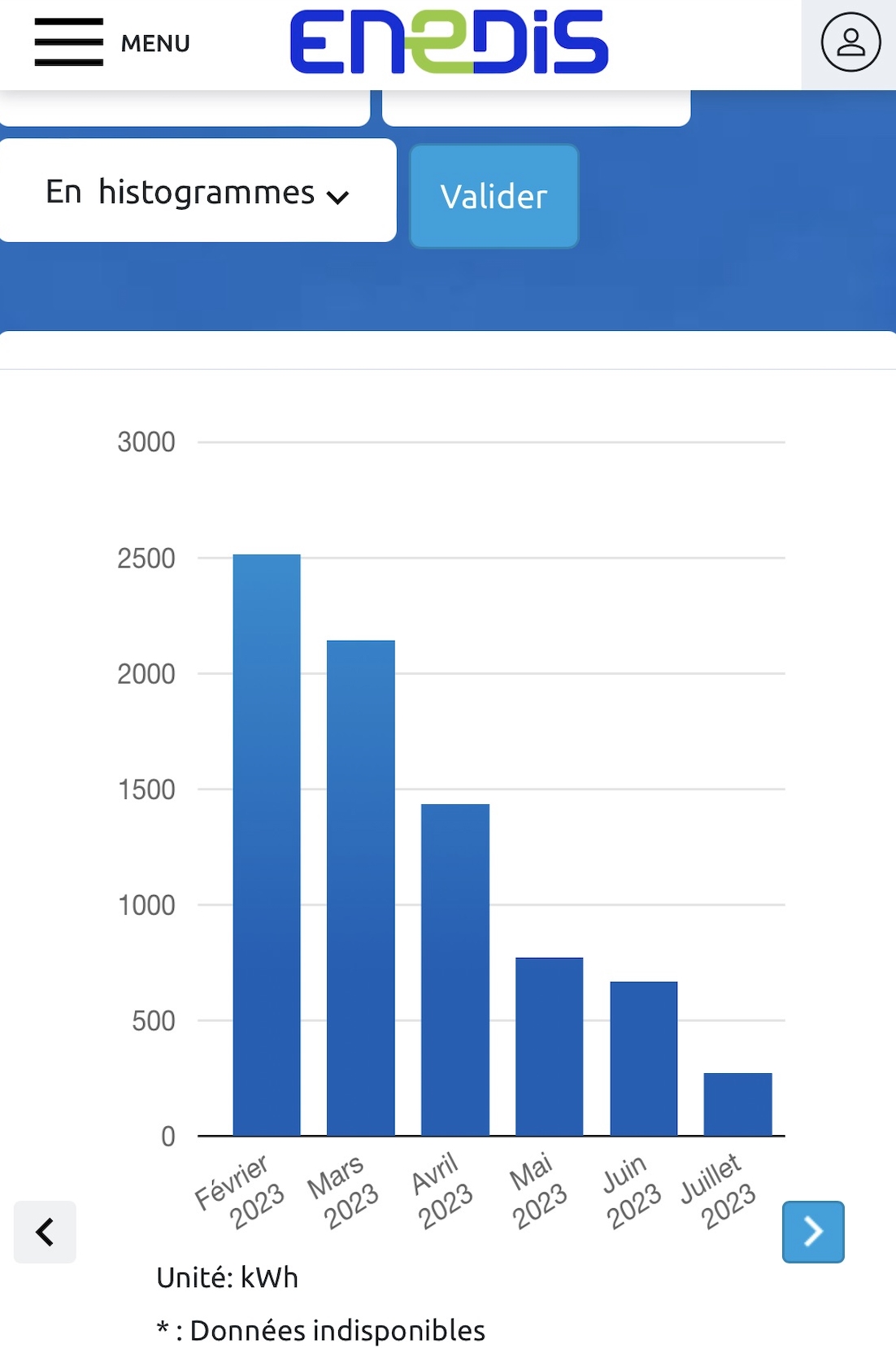896x1348 pixels.
Task: Tap the Valider button
Action: tap(494, 197)
